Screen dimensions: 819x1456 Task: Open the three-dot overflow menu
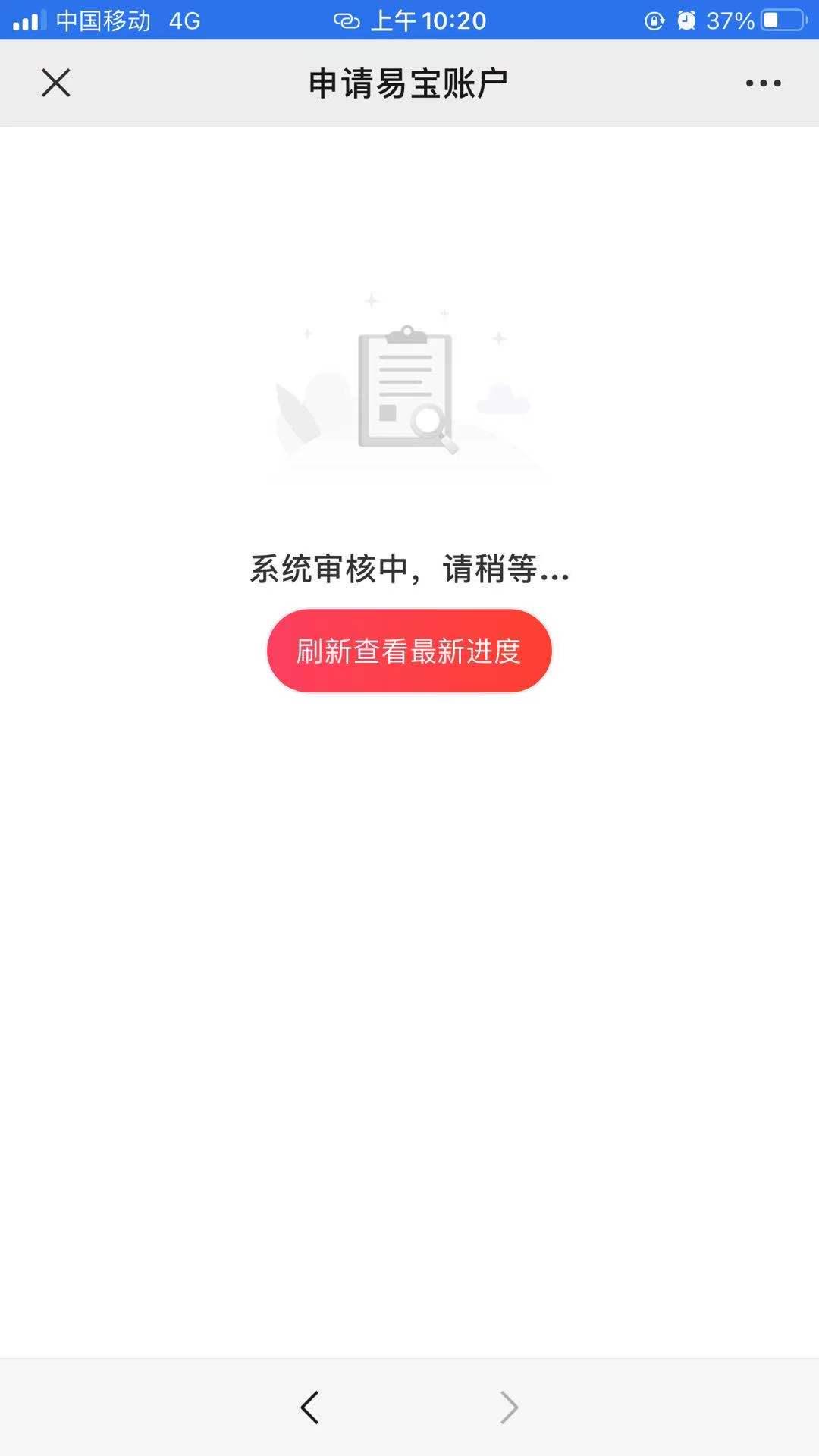(763, 83)
